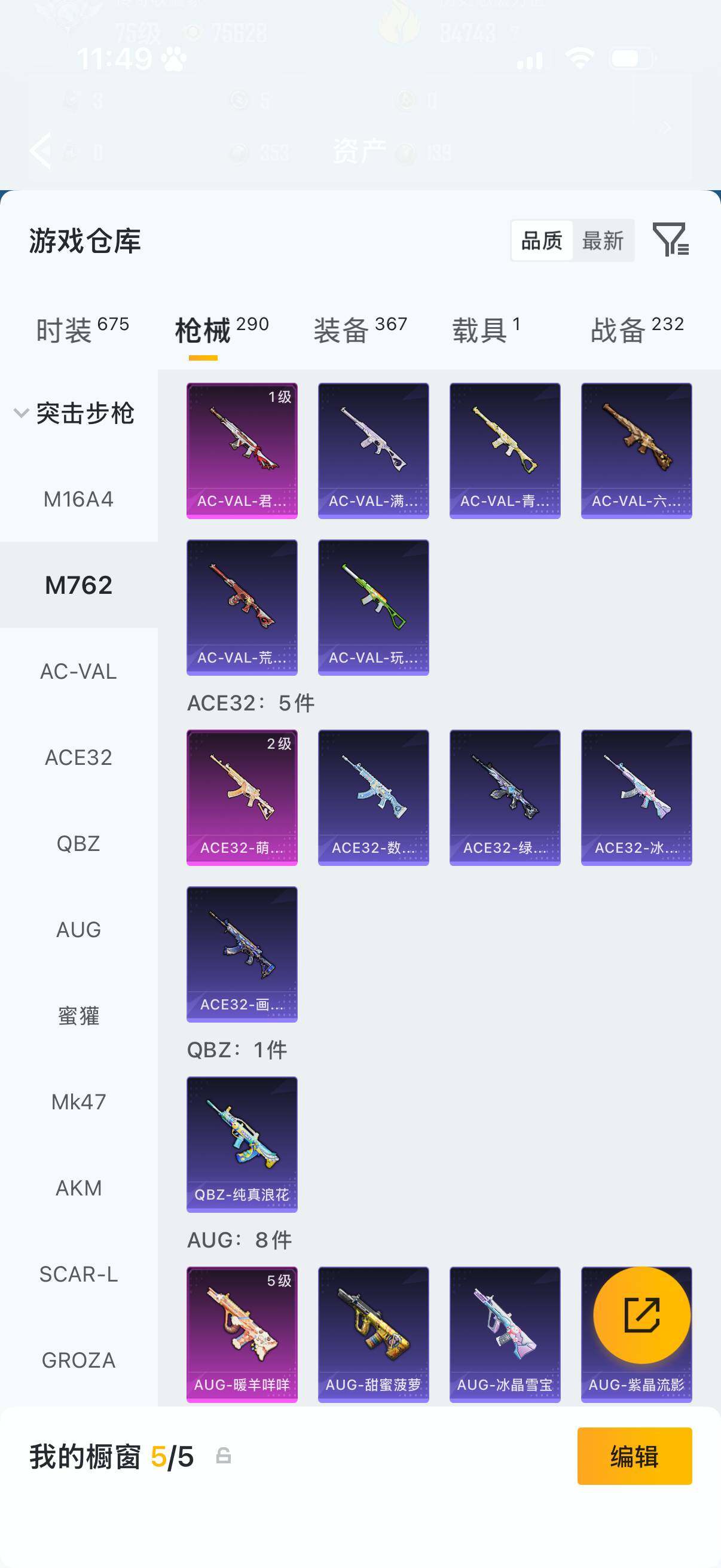Collapse the 突击步枪 category
Screen dimensions: 721x1568
[74, 413]
